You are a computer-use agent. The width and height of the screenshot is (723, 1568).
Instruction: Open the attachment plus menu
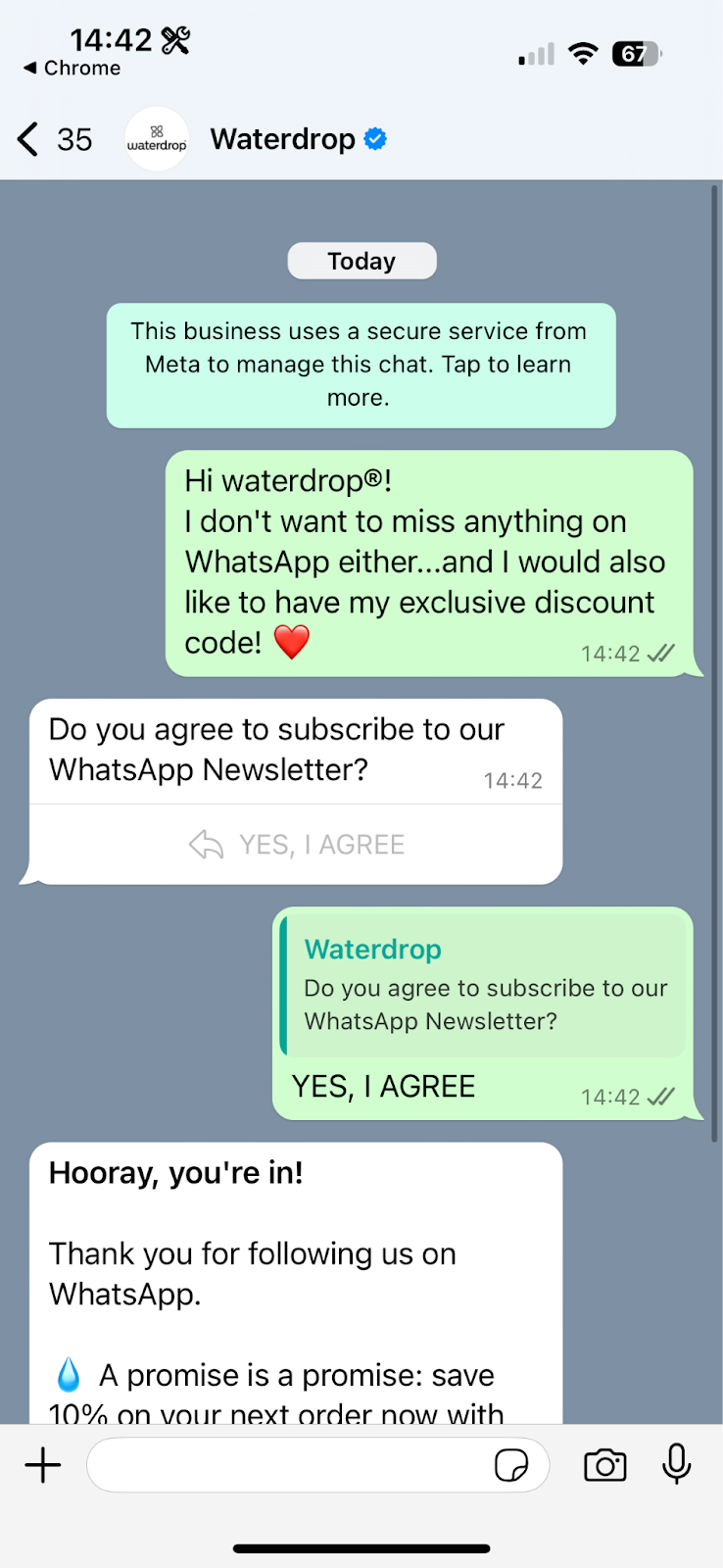pyautogui.click(x=43, y=1465)
